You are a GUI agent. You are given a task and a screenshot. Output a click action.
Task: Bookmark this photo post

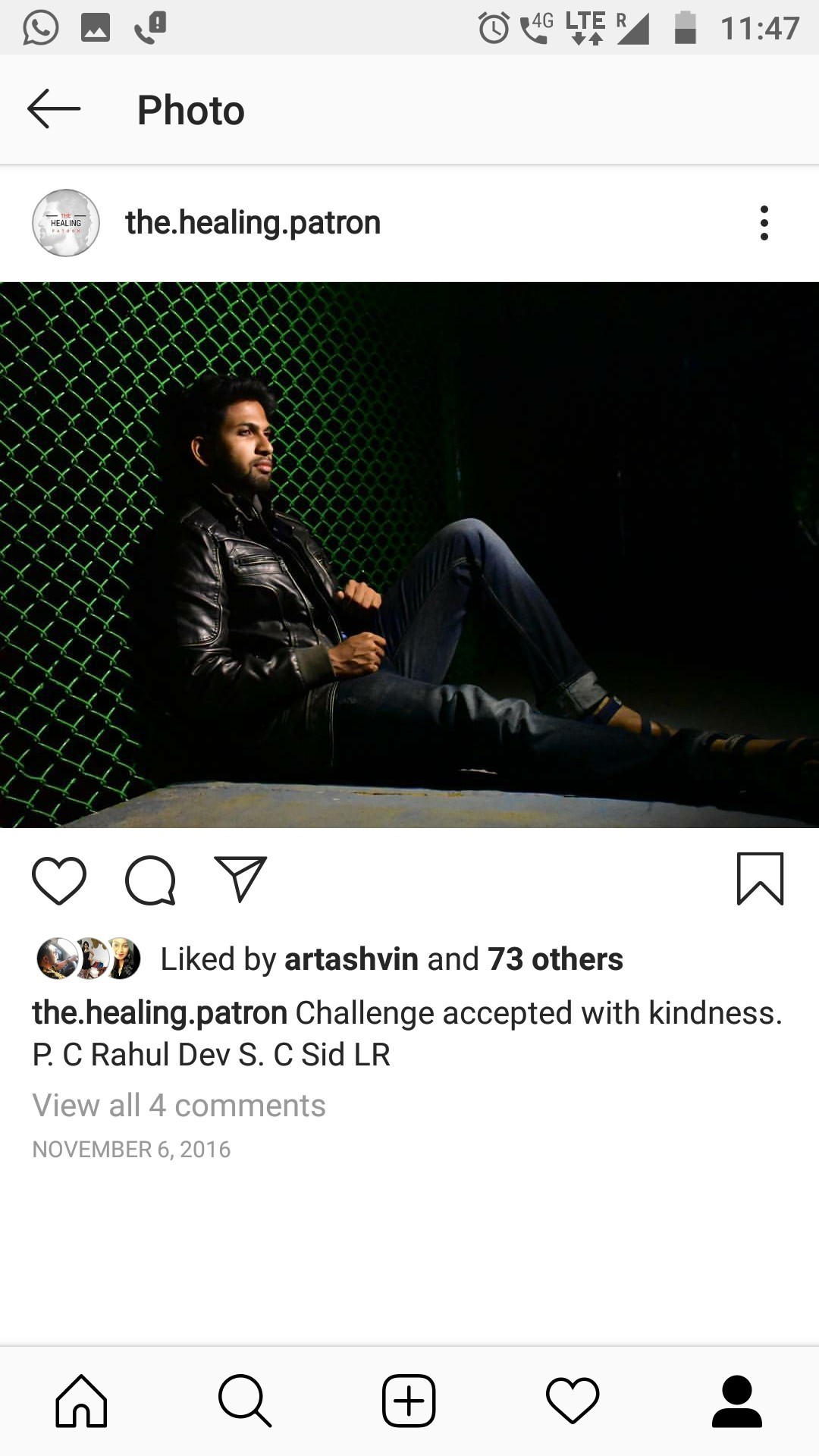pyautogui.click(x=760, y=879)
